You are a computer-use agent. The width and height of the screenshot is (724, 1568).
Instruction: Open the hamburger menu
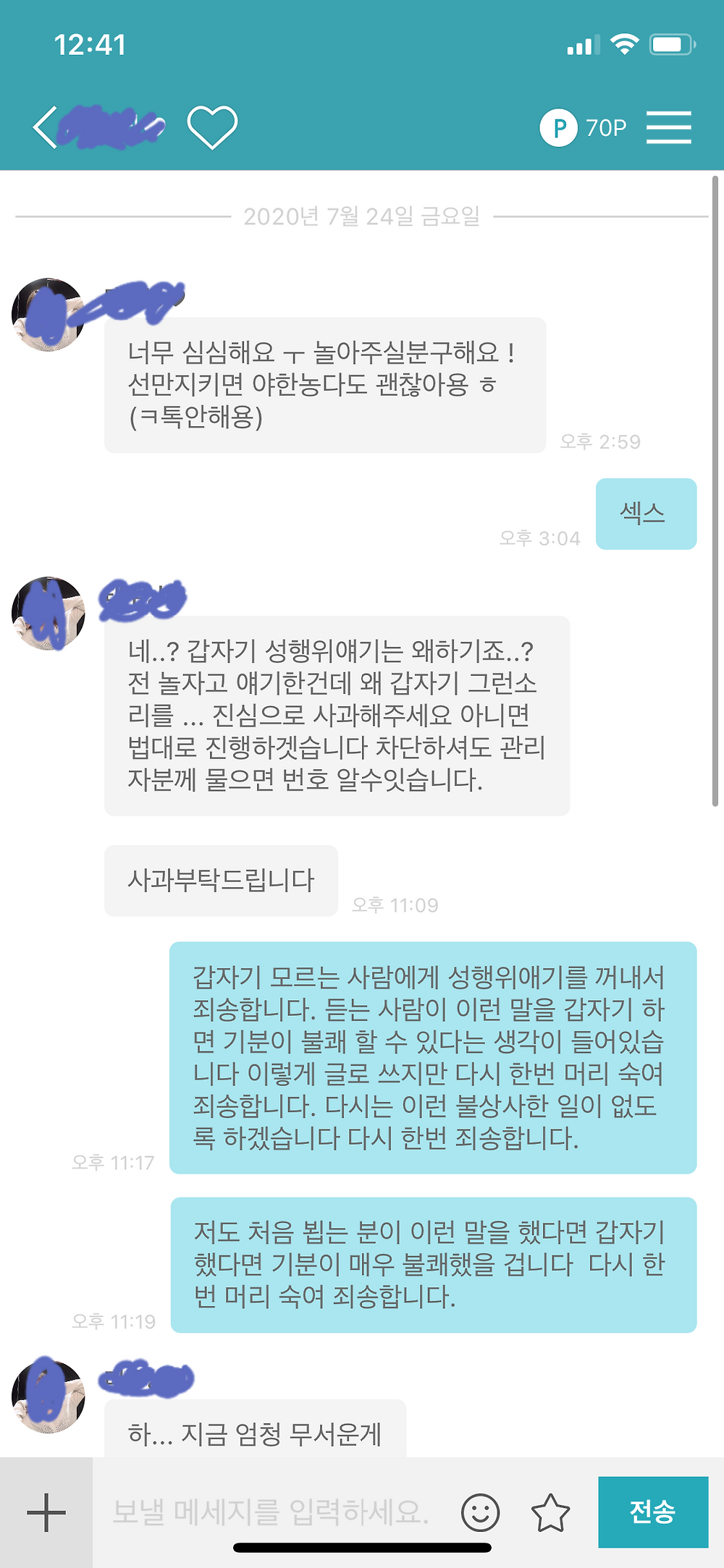(668, 127)
